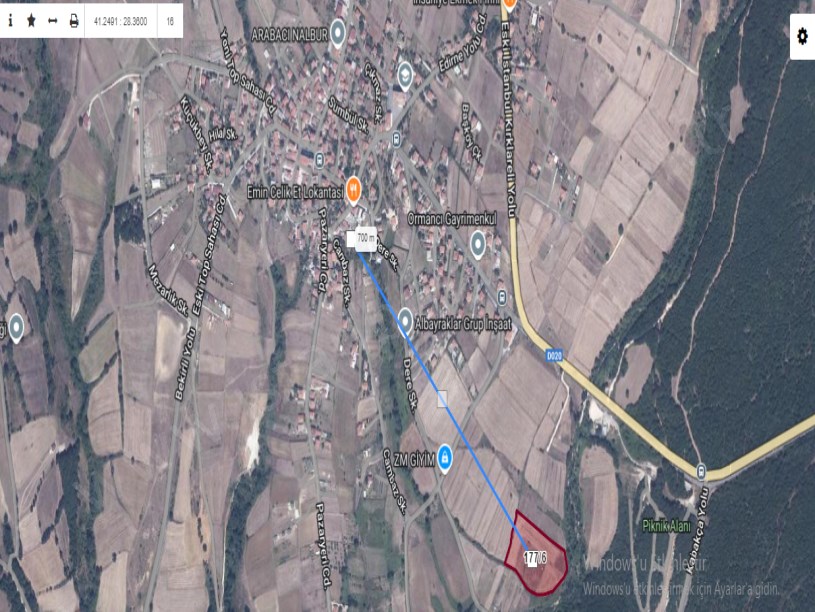Open the info icon in the toolbar
Viewport: 815px width, 612px height.
point(11,20)
